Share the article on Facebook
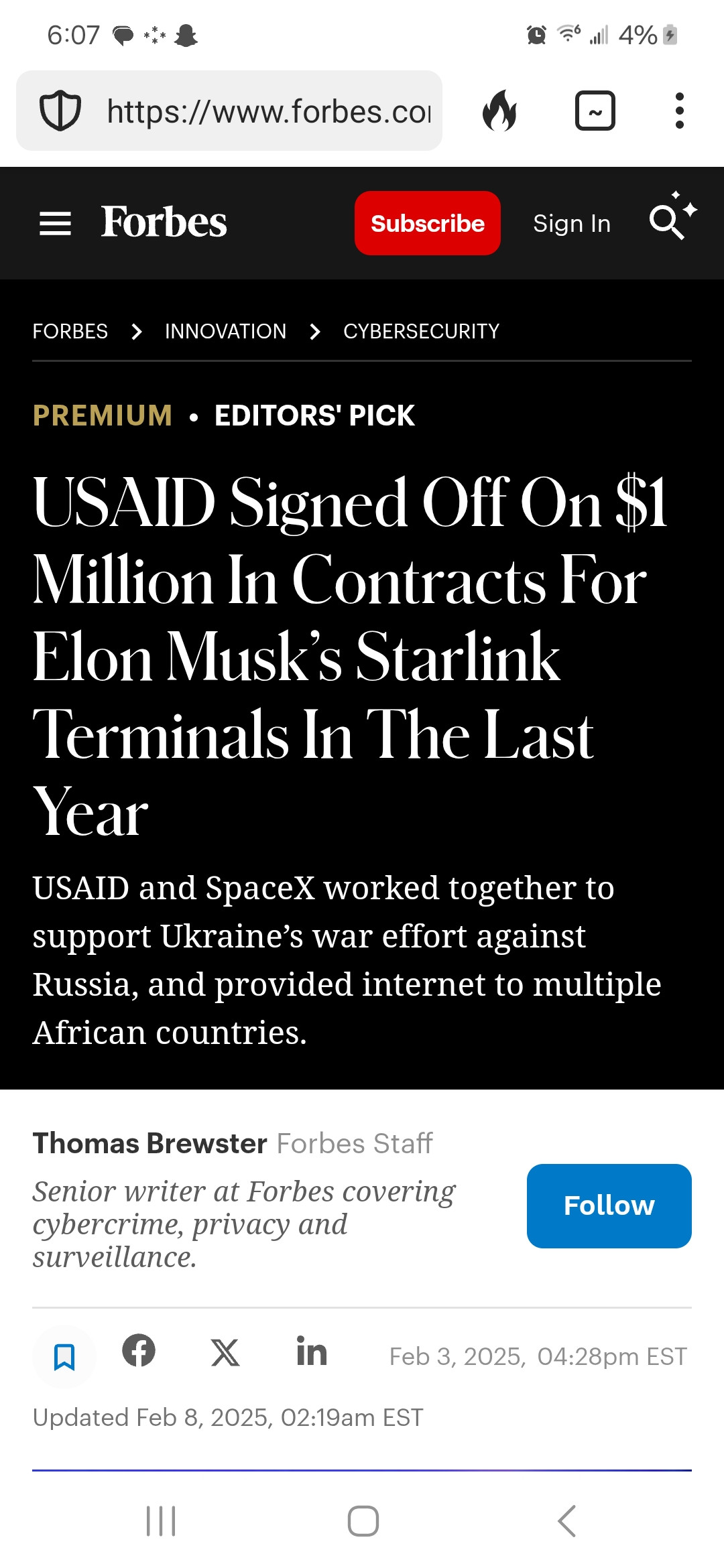 click(139, 1350)
